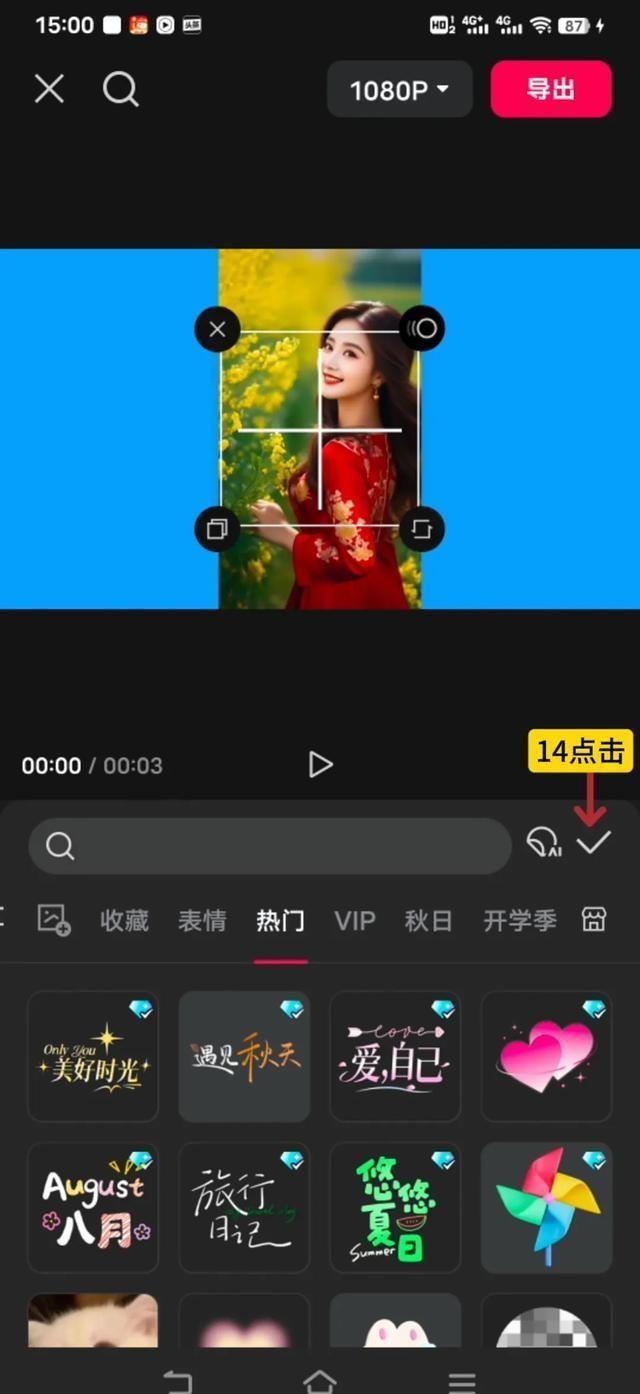The width and height of the screenshot is (640, 1394).
Task: Confirm sticker selection with the checkmark
Action: (x=593, y=843)
